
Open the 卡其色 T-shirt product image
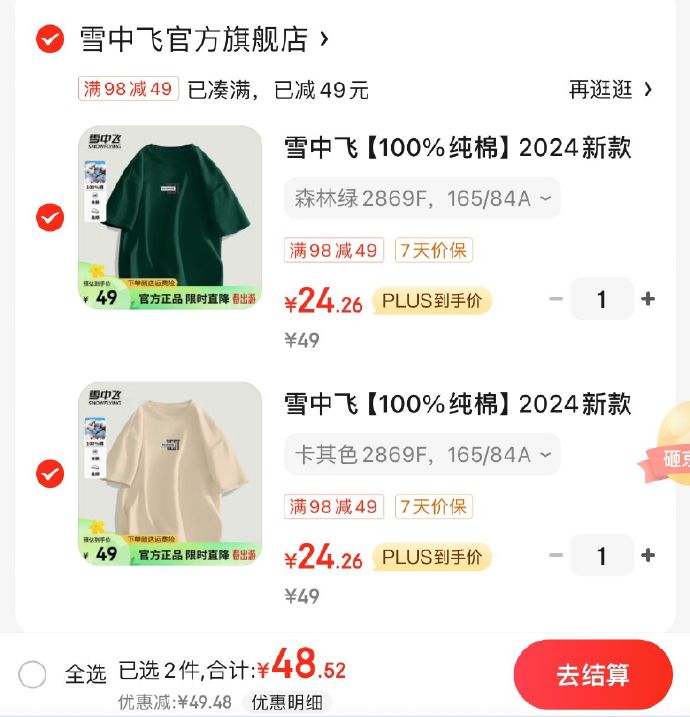[x=170, y=473]
